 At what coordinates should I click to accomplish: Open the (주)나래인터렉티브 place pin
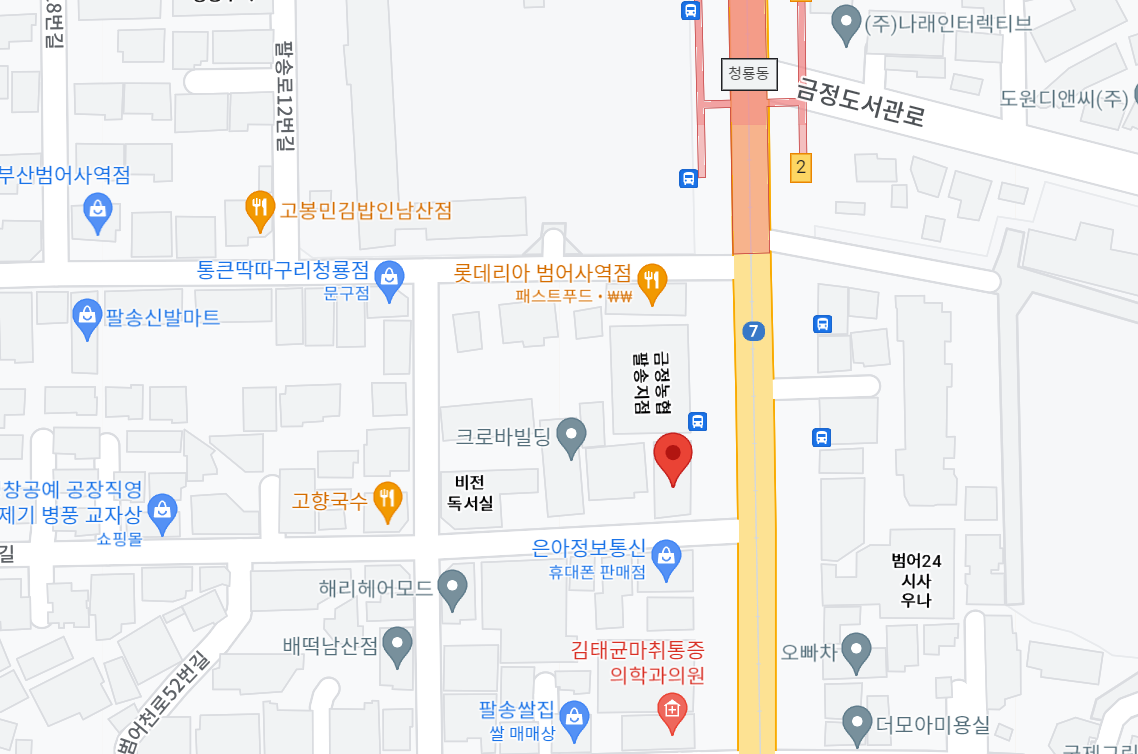847,23
